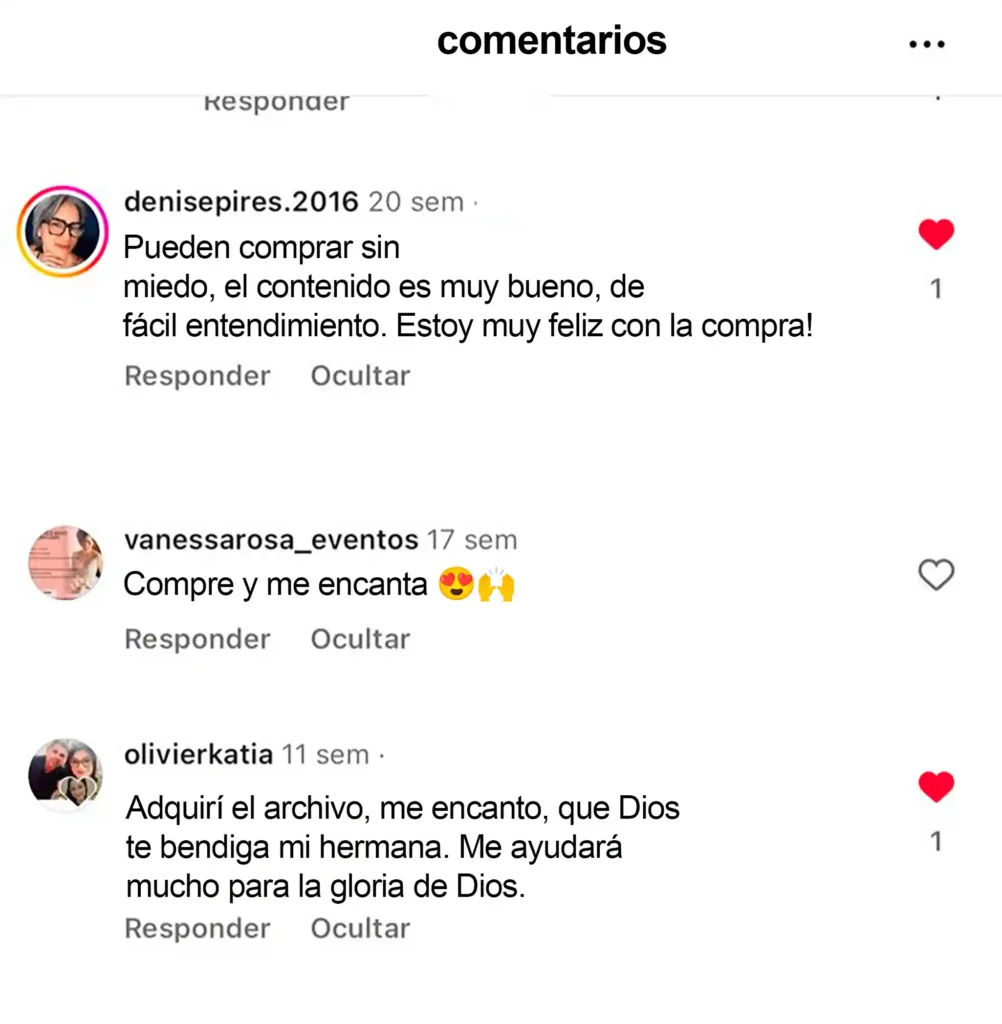This screenshot has width=1002, height=1024.
Task: Open denisepires.2016's profile picture
Action: [x=63, y=231]
